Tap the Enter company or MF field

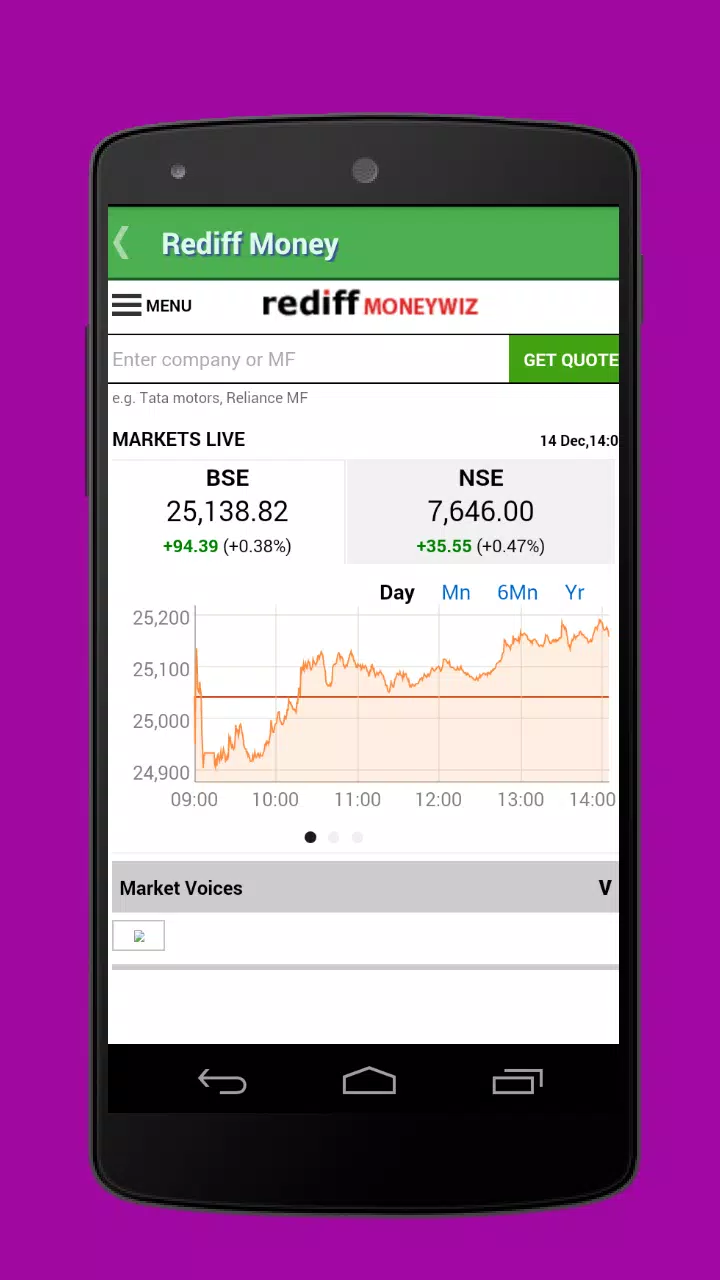click(300, 359)
